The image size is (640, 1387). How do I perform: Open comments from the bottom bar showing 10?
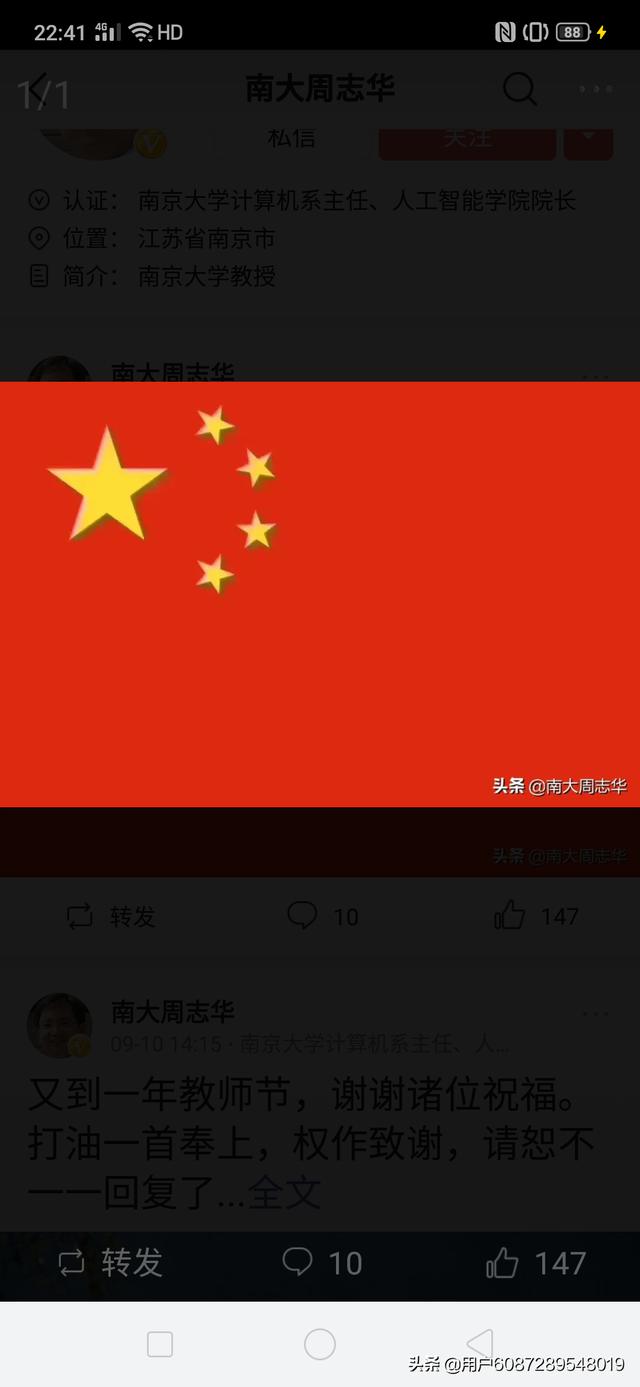322,1263
